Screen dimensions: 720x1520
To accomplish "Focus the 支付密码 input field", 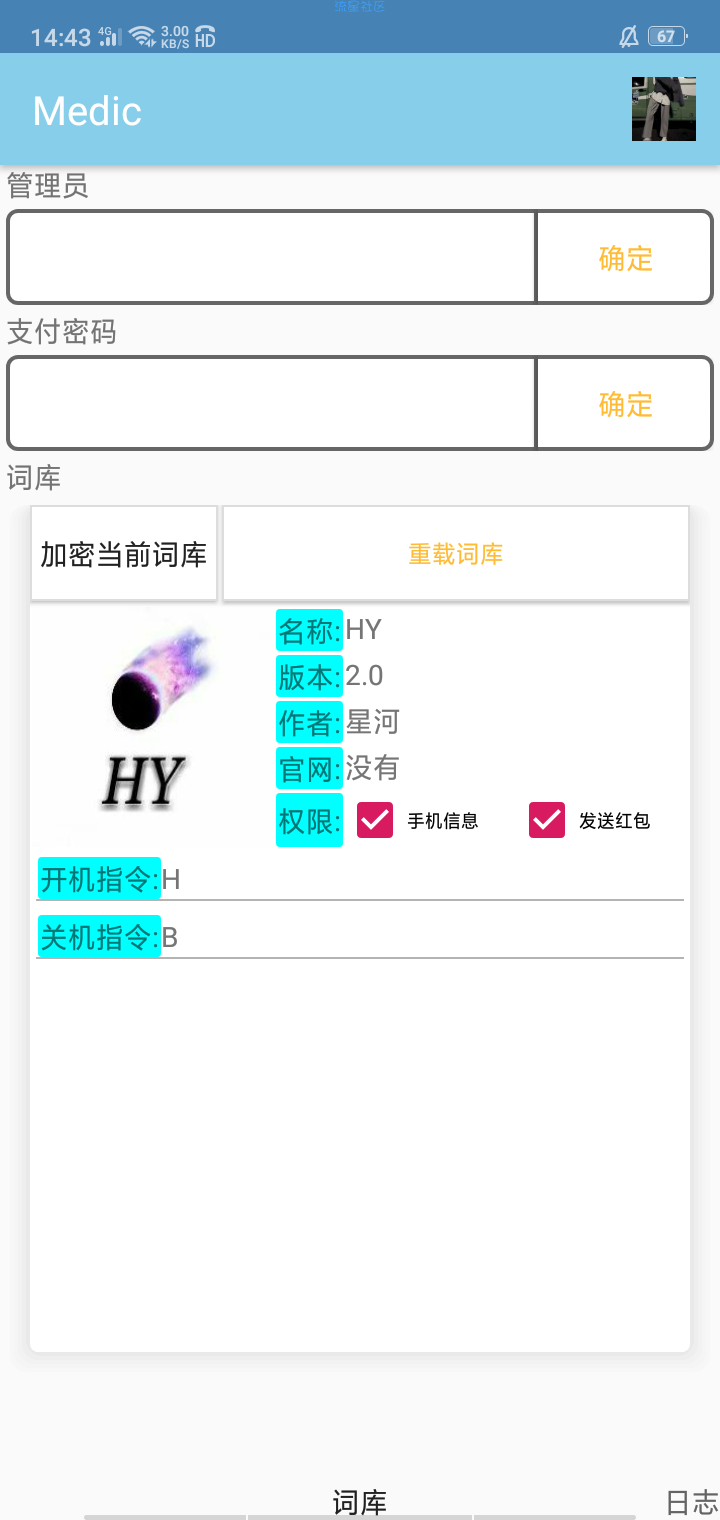I will 272,403.
